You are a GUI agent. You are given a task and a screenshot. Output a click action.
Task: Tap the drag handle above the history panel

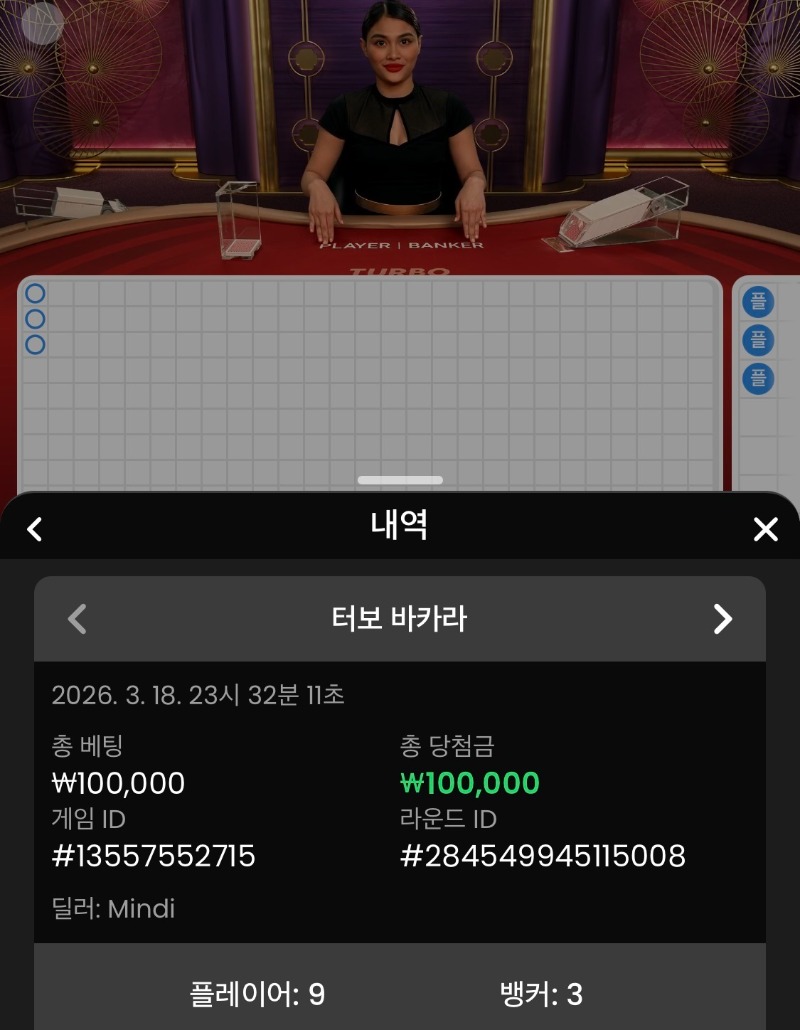click(x=400, y=480)
